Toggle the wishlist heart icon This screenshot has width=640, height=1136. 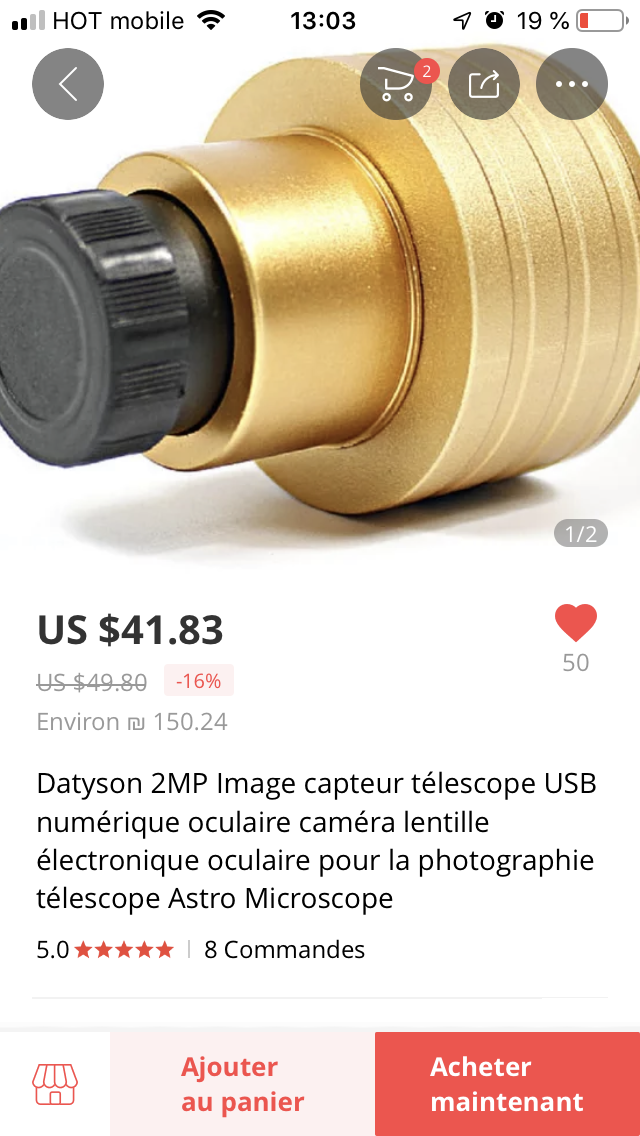click(576, 624)
